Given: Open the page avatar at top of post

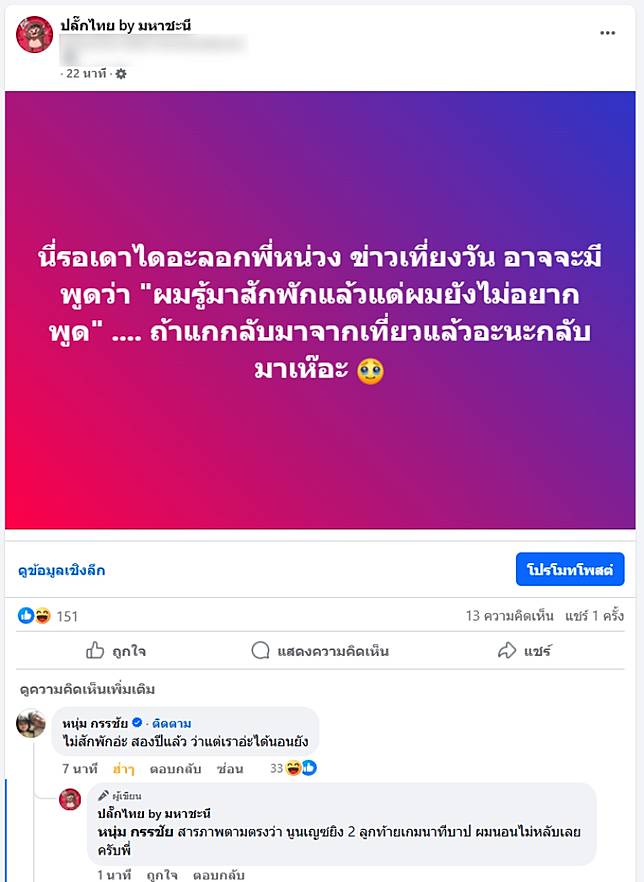Looking at the screenshot, I should click(35, 34).
